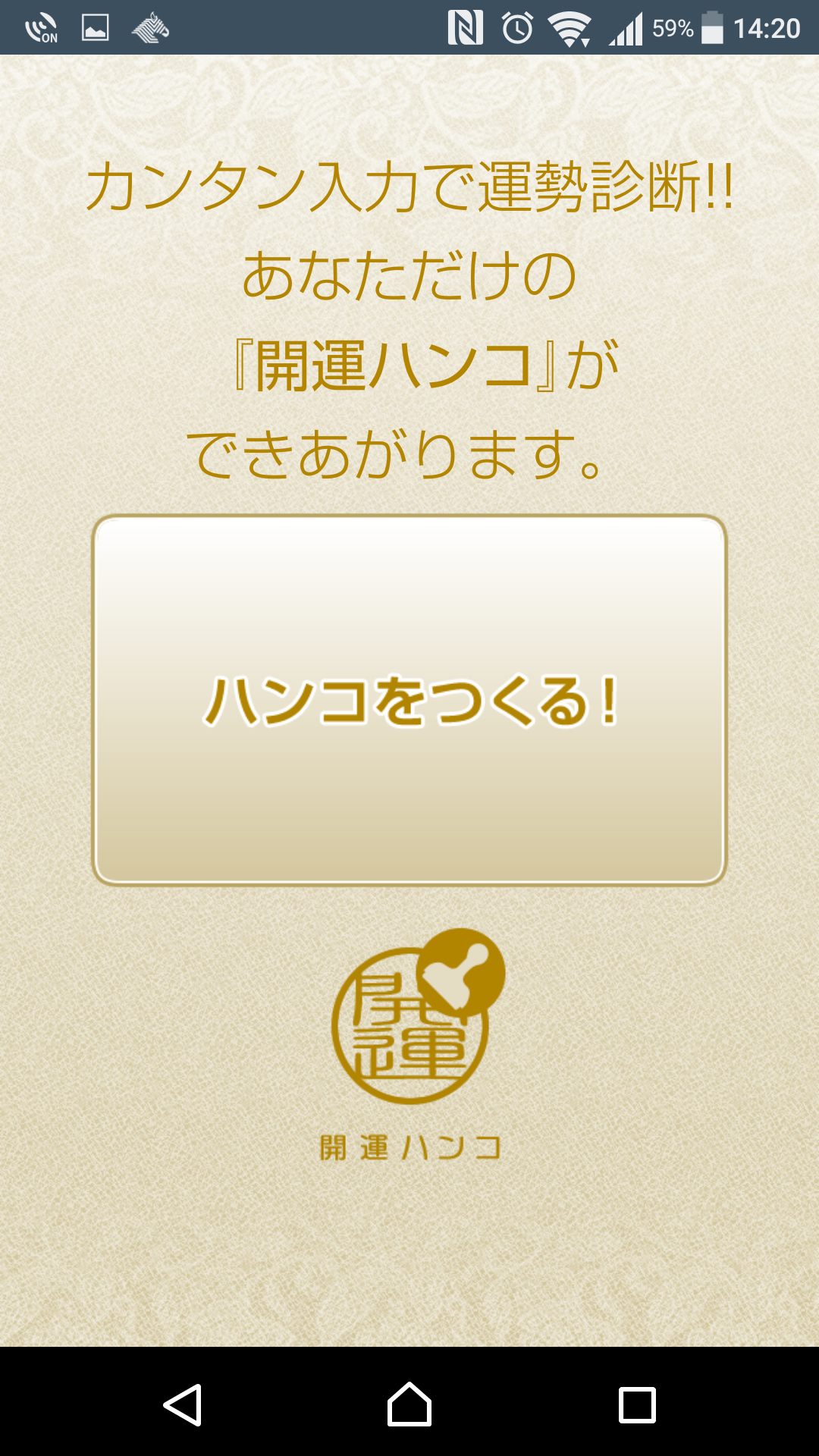Screen dimensions: 819x1456
Task: Return to the home screen
Action: pyautogui.click(x=409, y=1404)
